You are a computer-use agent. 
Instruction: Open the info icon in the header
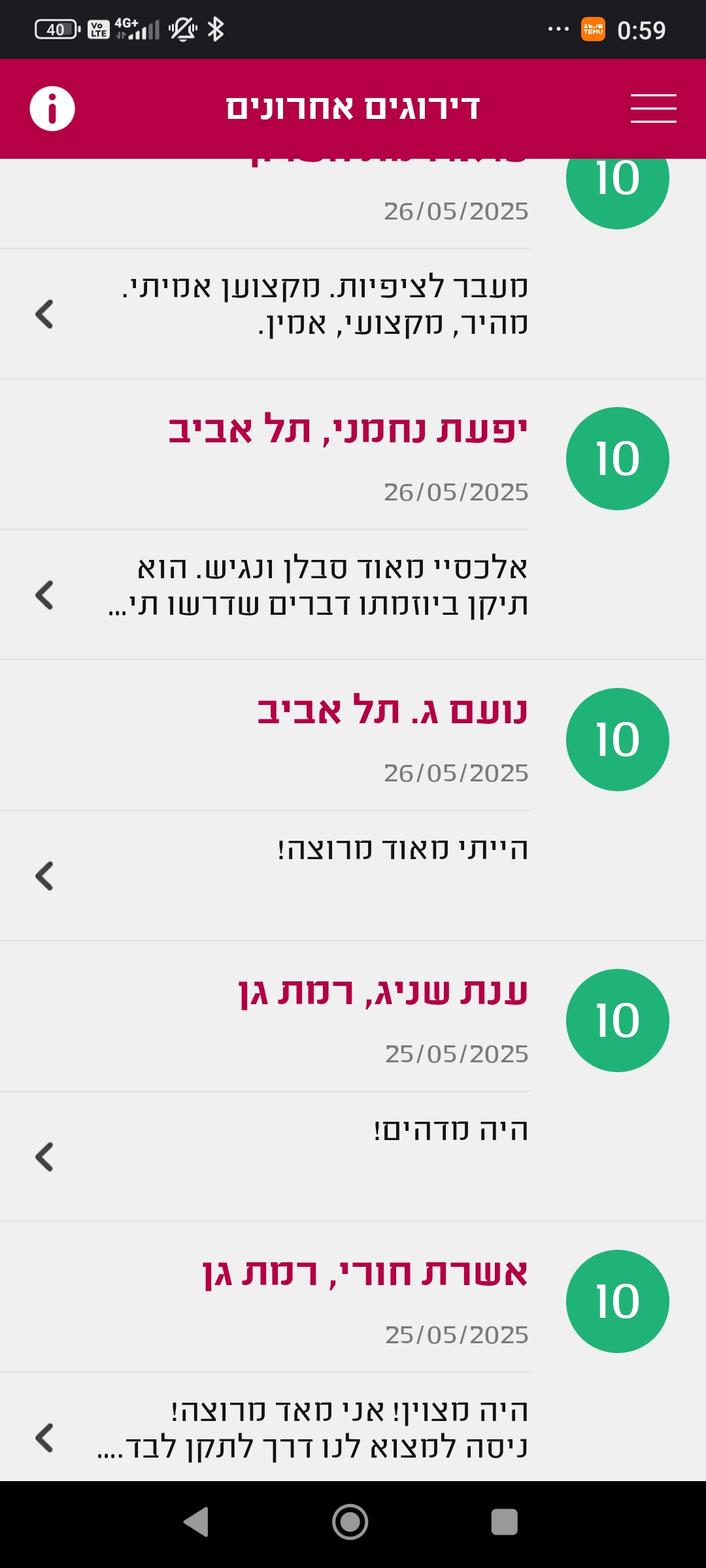tap(52, 108)
